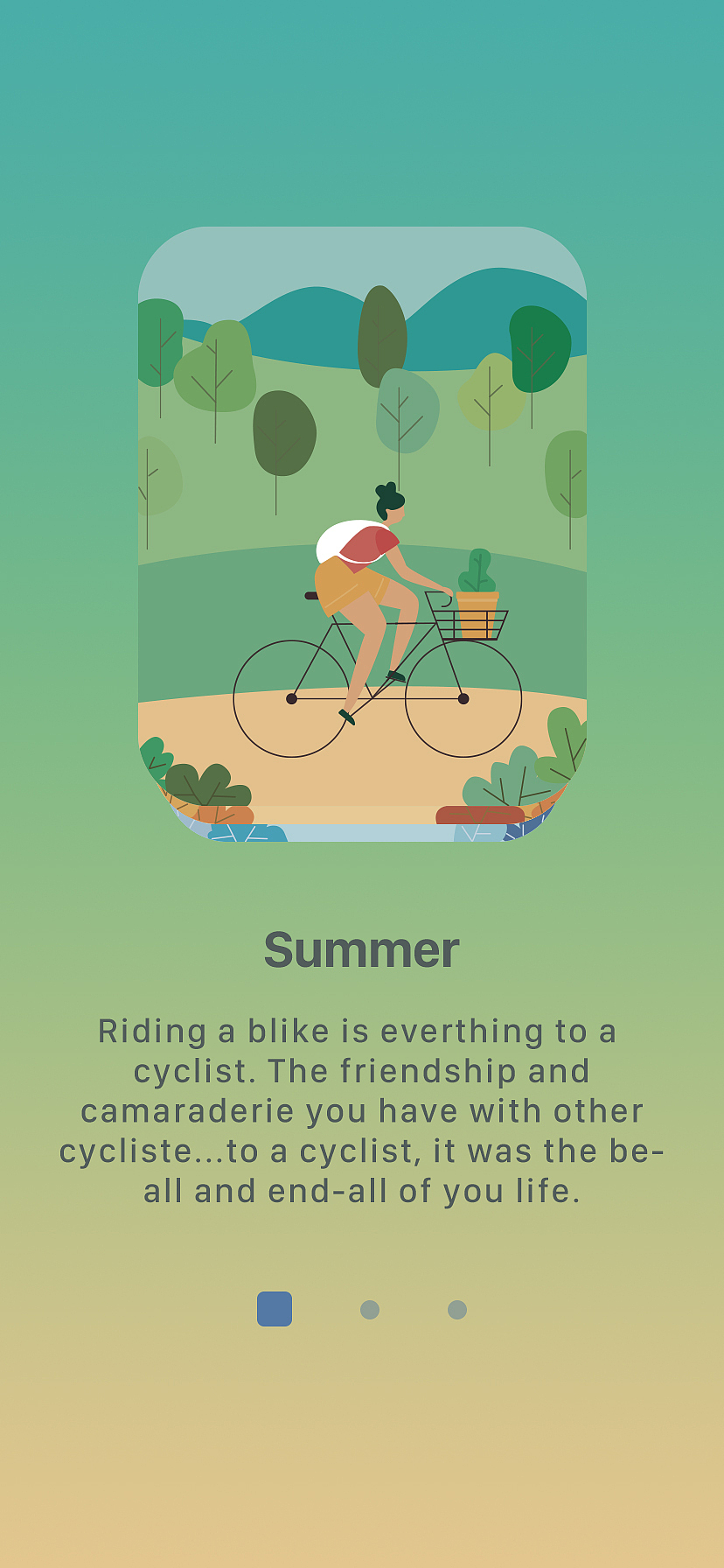This screenshot has height=1568, width=724.
Task: Jump to the middle page indicator dot
Action: pos(370,1310)
